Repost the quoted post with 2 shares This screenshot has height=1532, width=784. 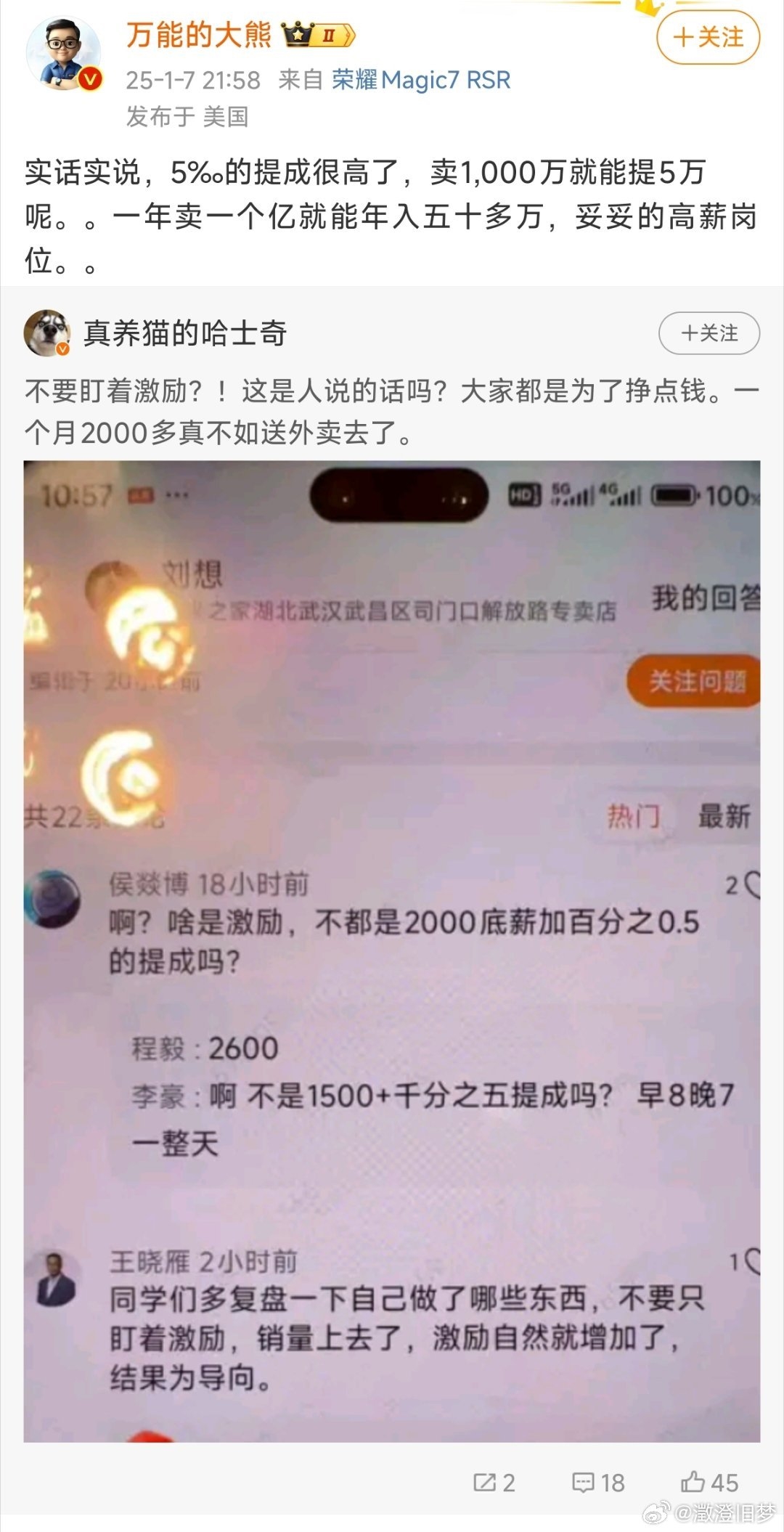click(x=494, y=1482)
